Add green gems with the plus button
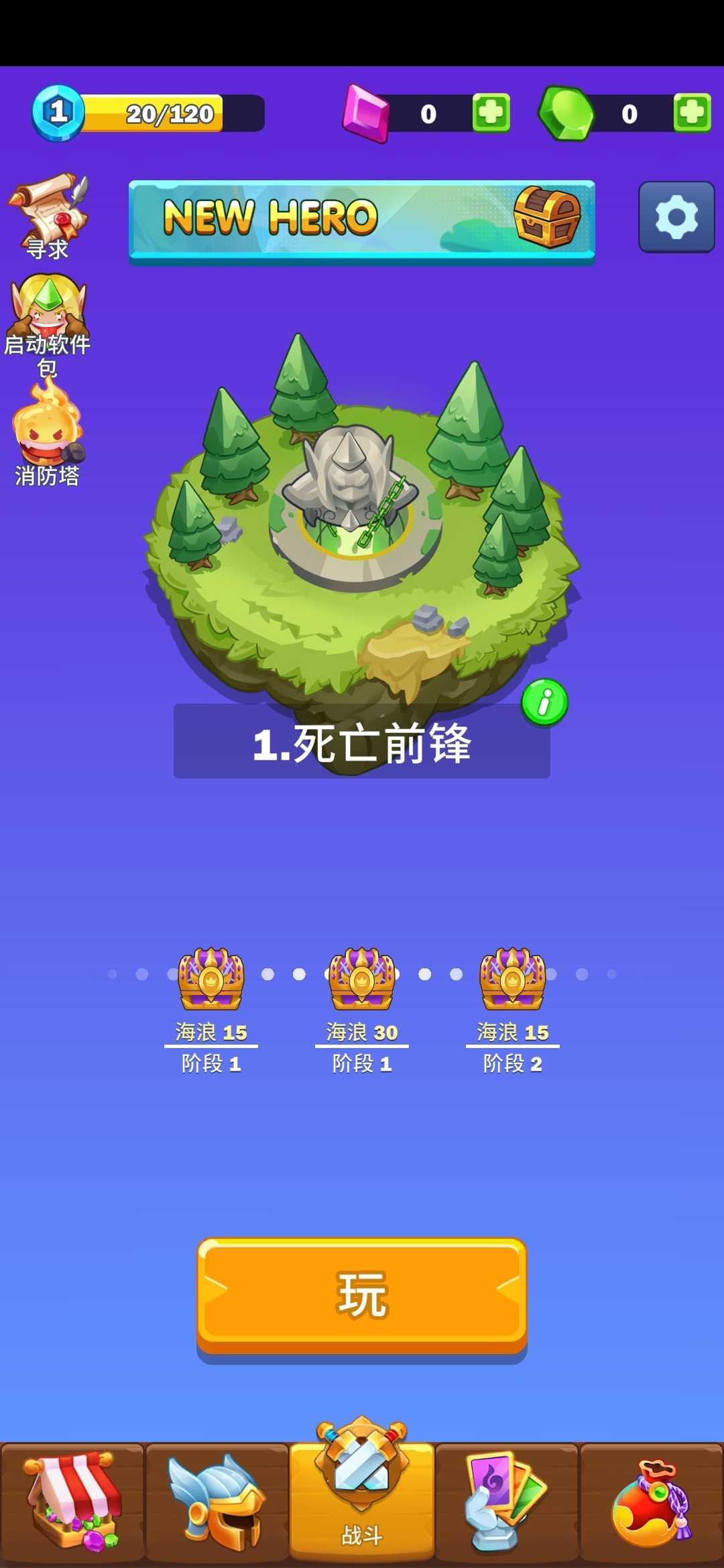This screenshot has height=1568, width=724. point(692,113)
